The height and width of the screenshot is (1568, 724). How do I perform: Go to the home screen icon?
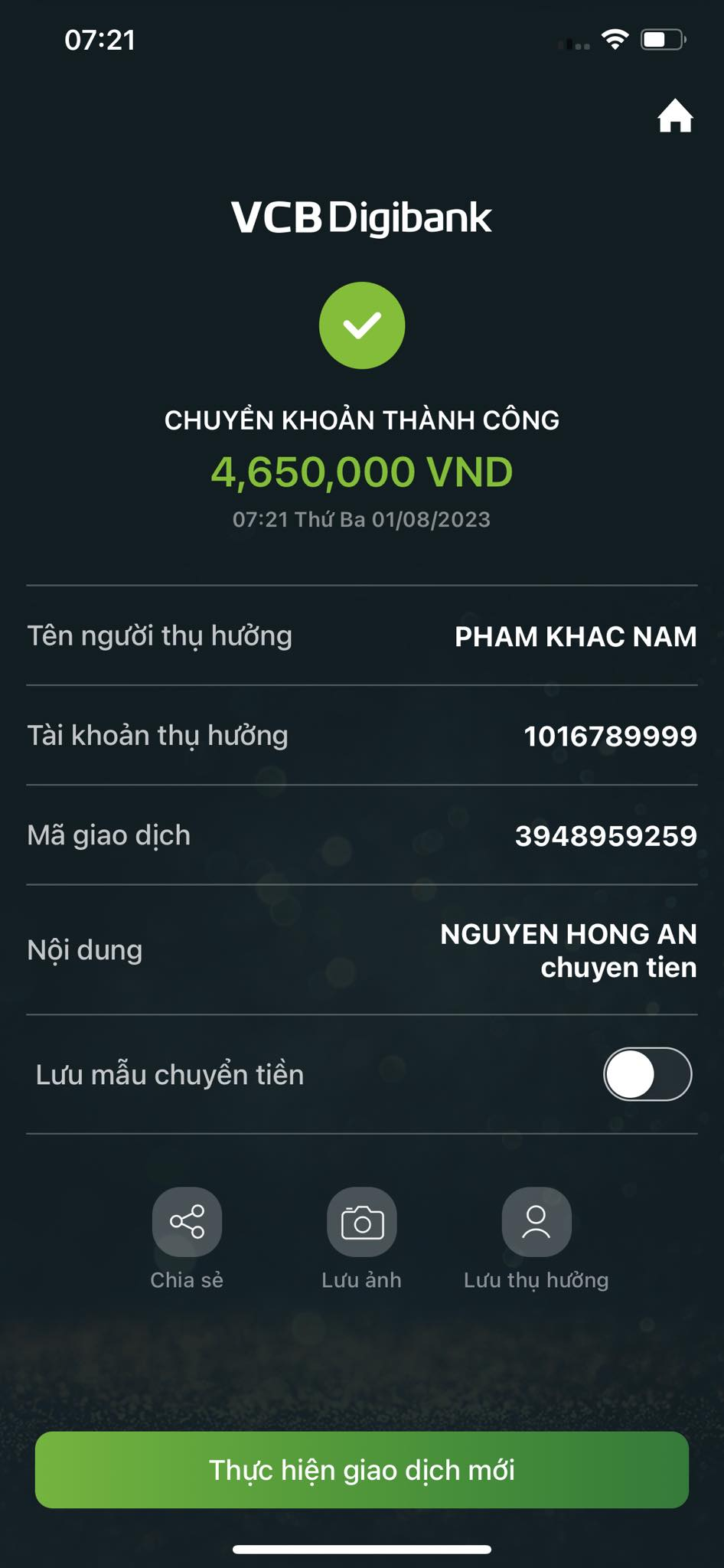click(675, 116)
